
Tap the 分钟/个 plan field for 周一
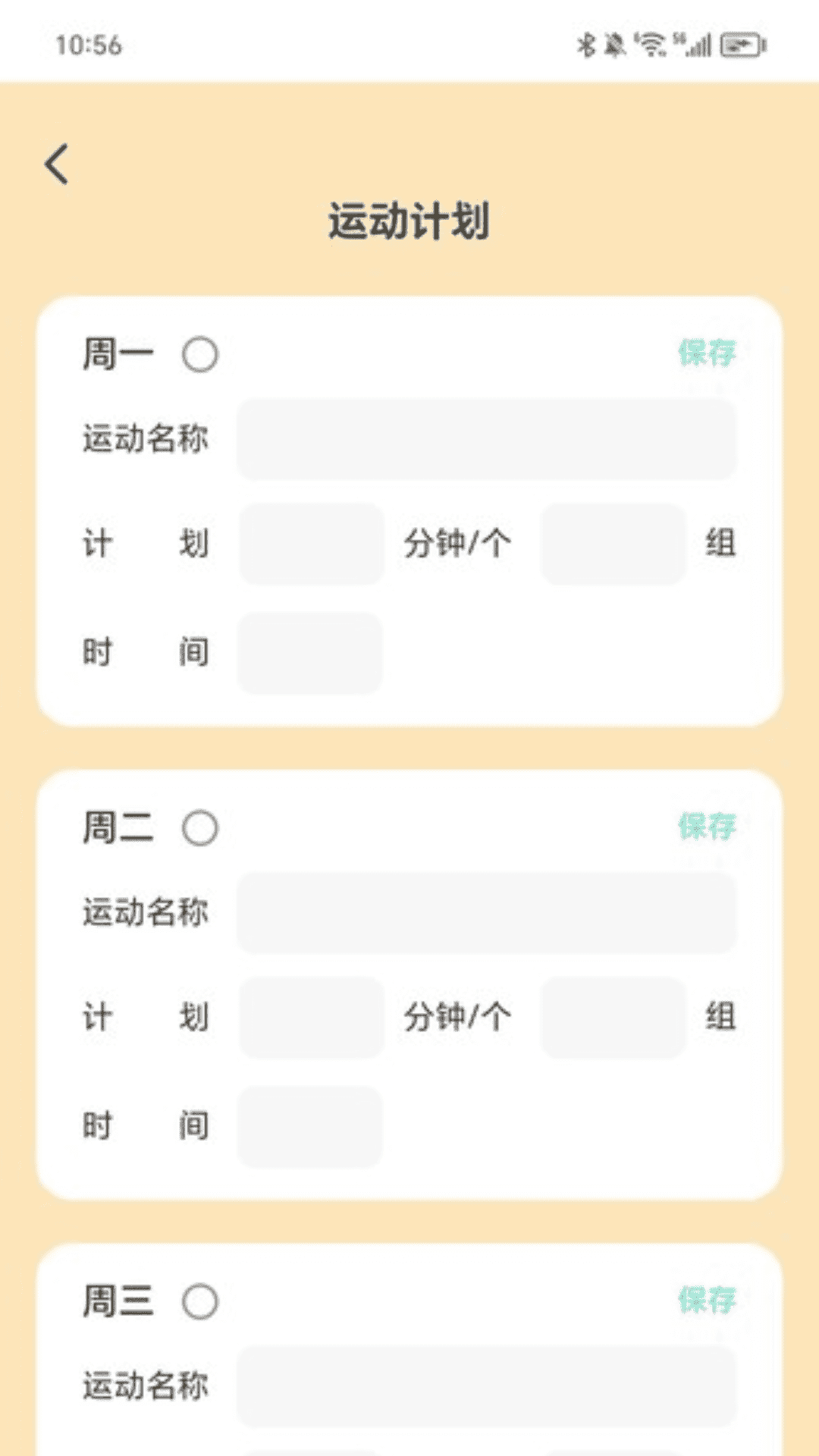click(x=312, y=544)
